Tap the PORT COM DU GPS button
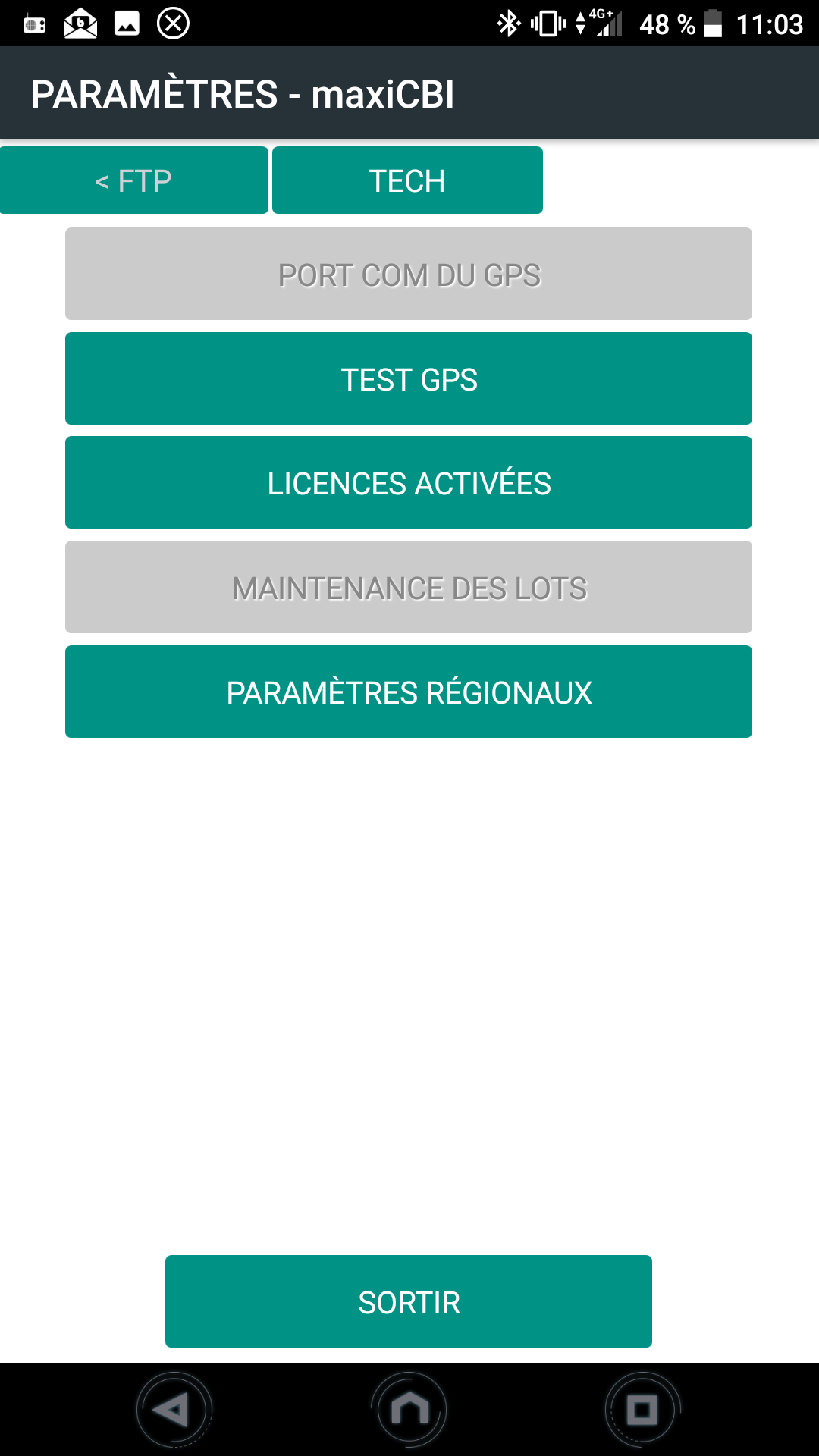The width and height of the screenshot is (819, 1456). click(x=409, y=274)
